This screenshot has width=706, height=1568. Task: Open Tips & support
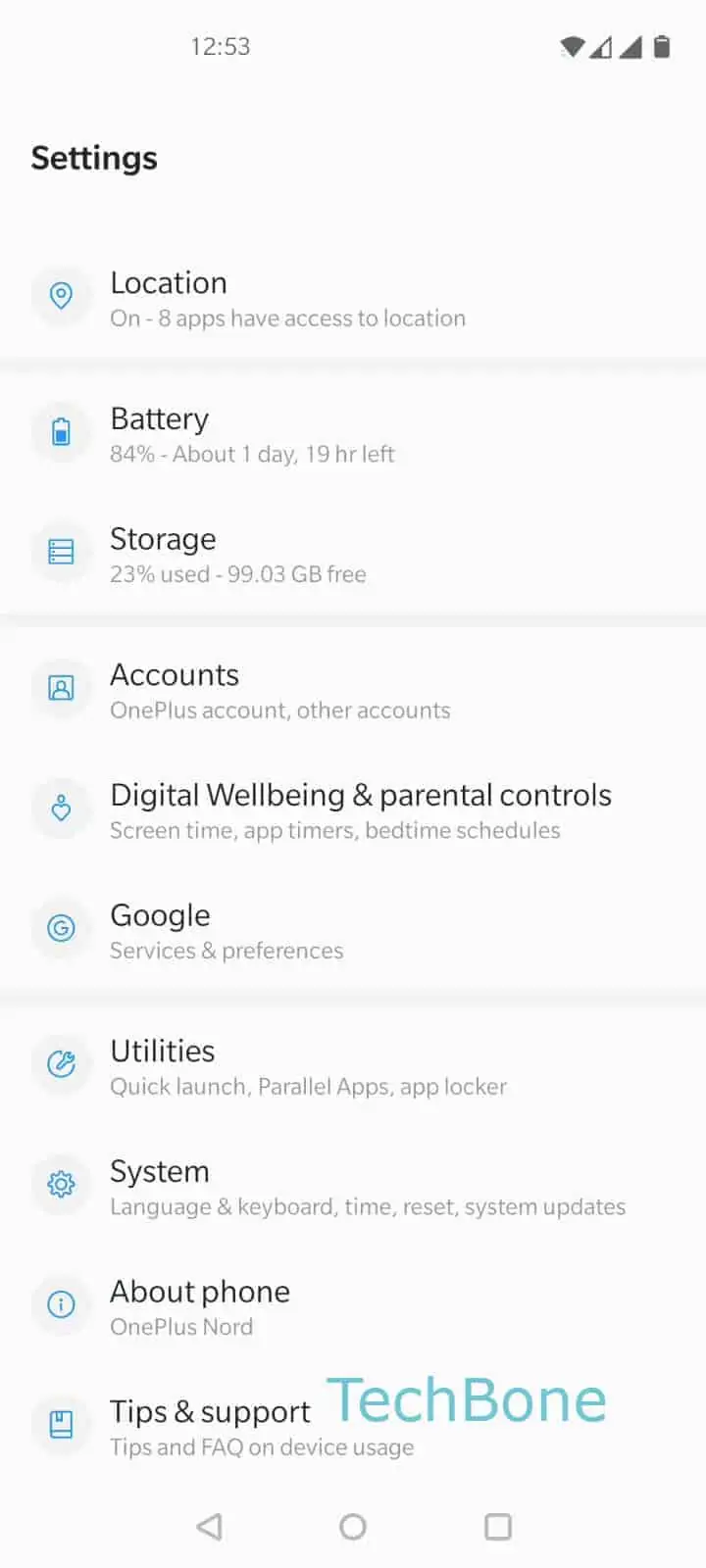click(353, 1426)
